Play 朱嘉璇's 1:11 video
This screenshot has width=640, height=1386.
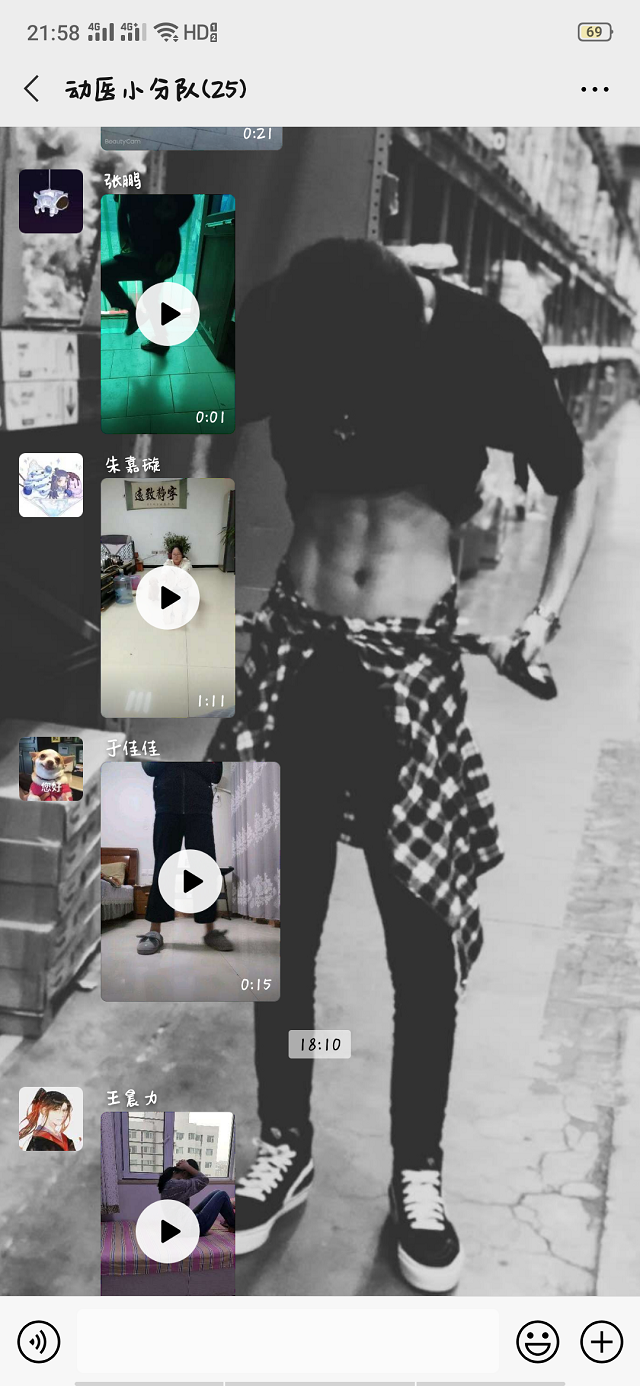(x=168, y=598)
